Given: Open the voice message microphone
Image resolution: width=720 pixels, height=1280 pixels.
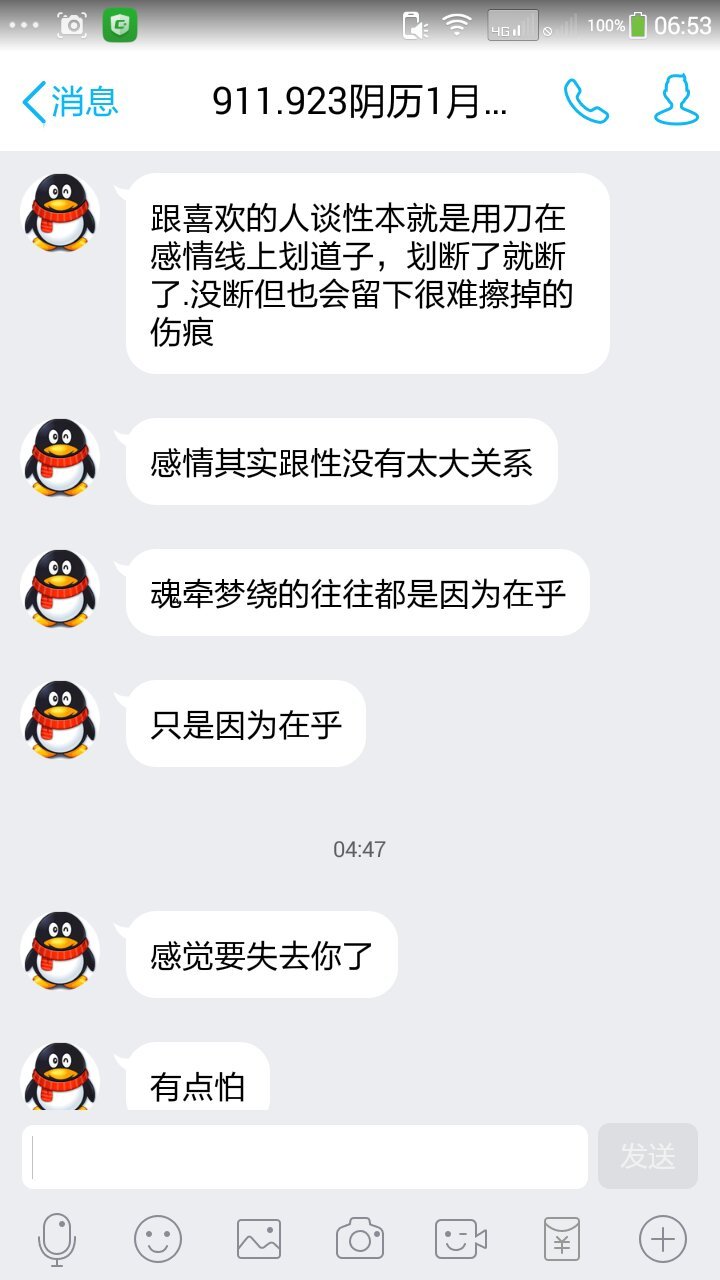Looking at the screenshot, I should [x=56, y=1240].
